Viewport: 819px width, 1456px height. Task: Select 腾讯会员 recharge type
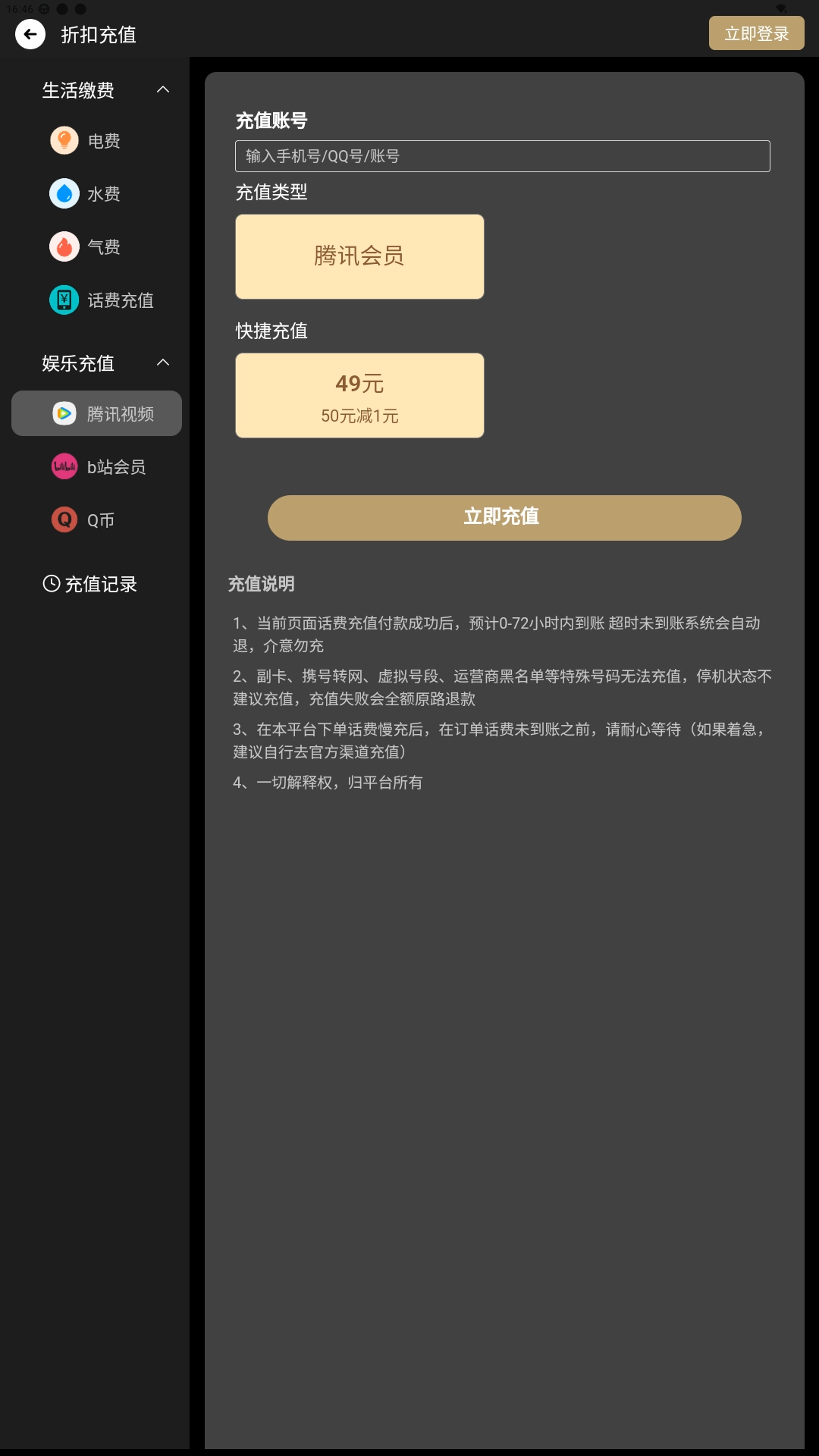coord(359,256)
